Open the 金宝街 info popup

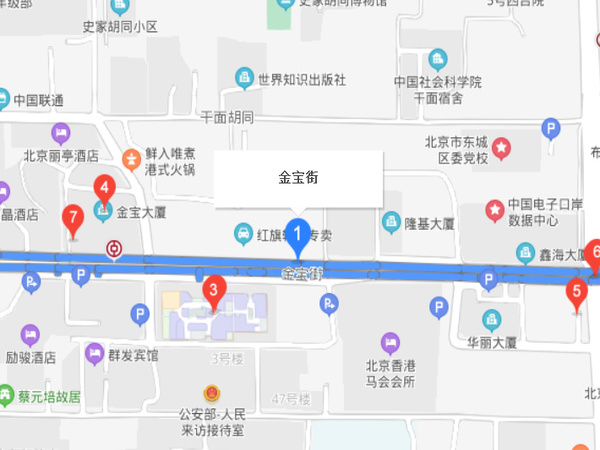(x=300, y=178)
